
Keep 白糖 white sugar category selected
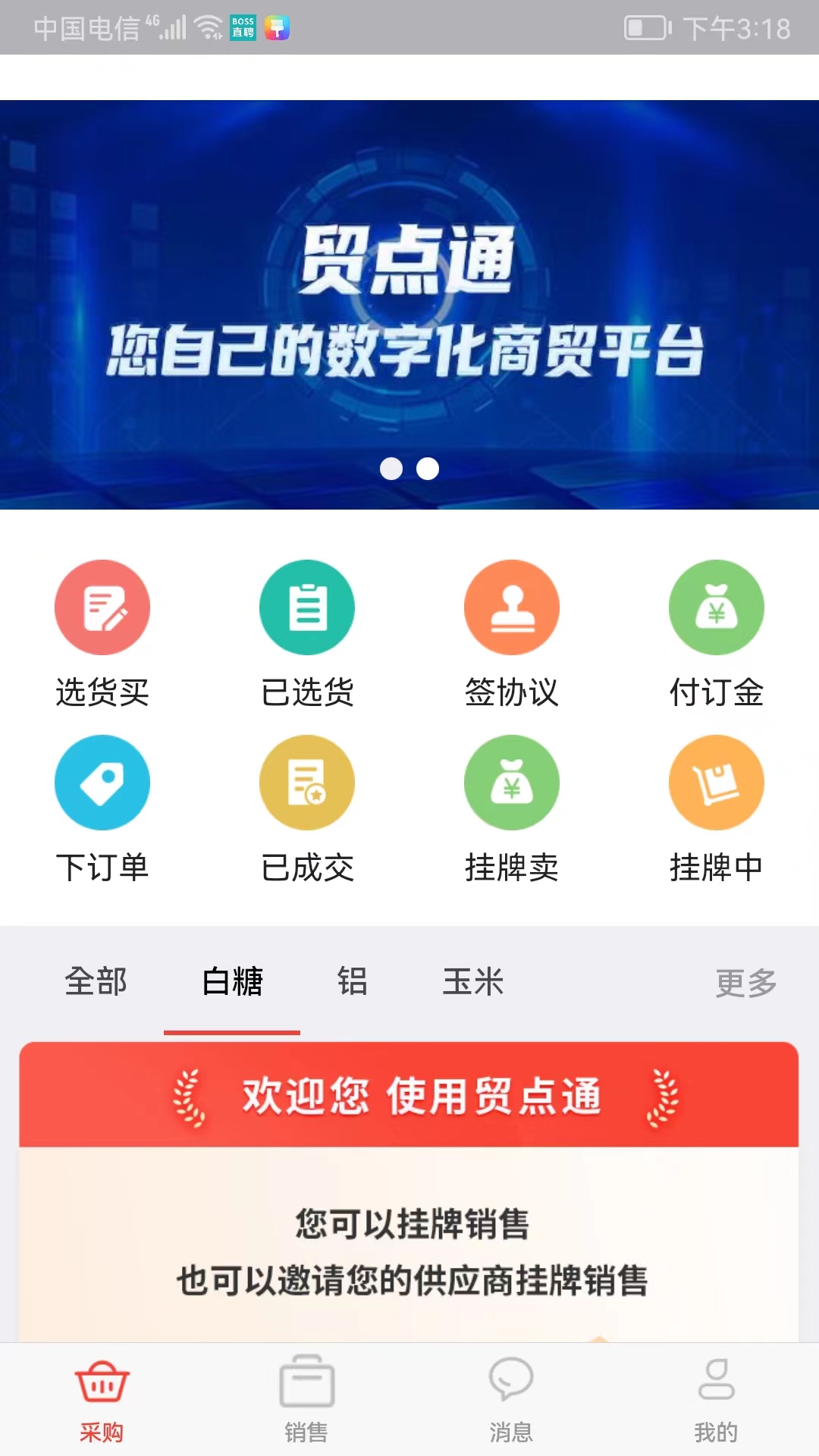[231, 981]
